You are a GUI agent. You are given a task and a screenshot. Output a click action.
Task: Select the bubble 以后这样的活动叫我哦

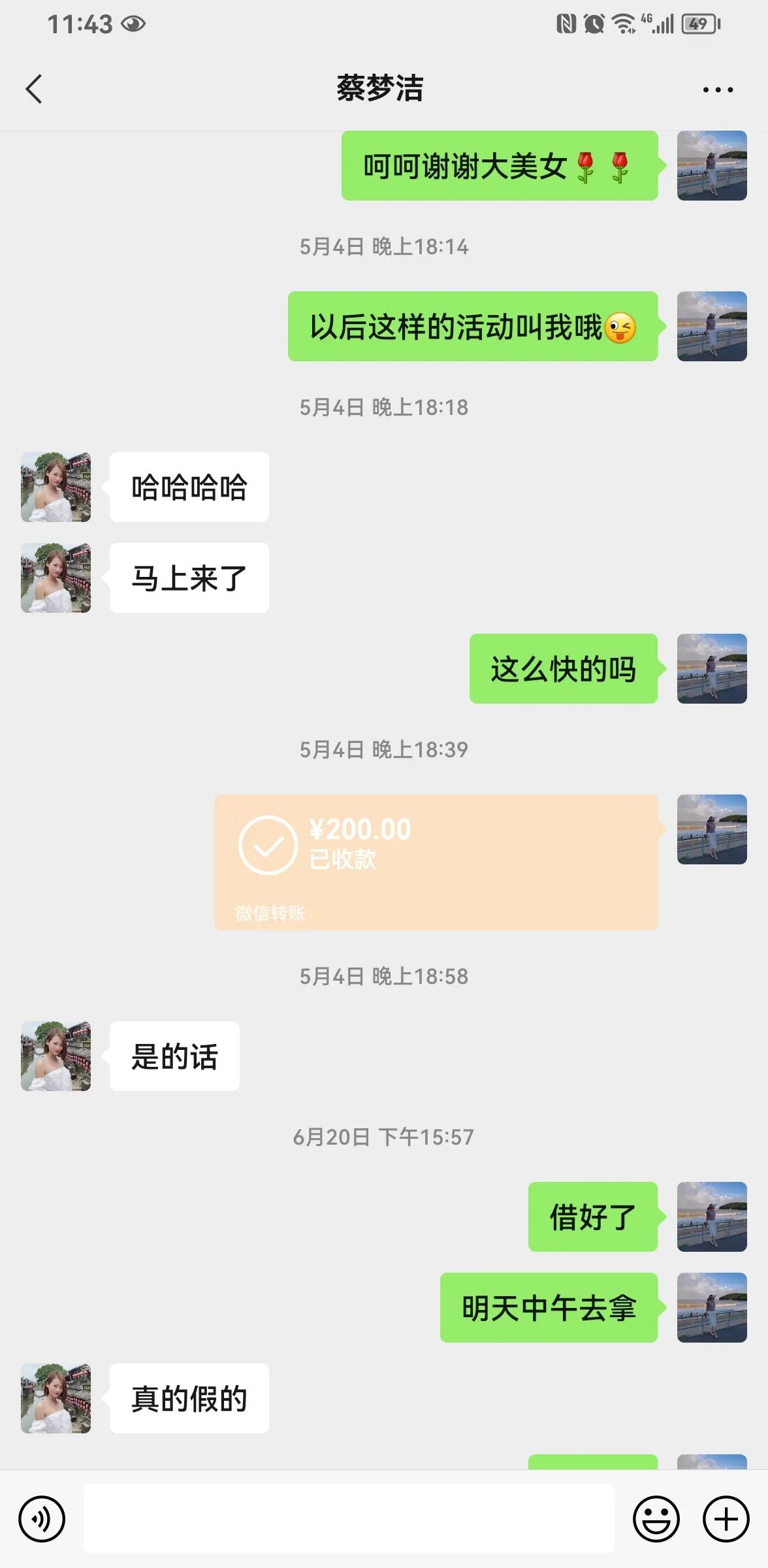click(473, 327)
